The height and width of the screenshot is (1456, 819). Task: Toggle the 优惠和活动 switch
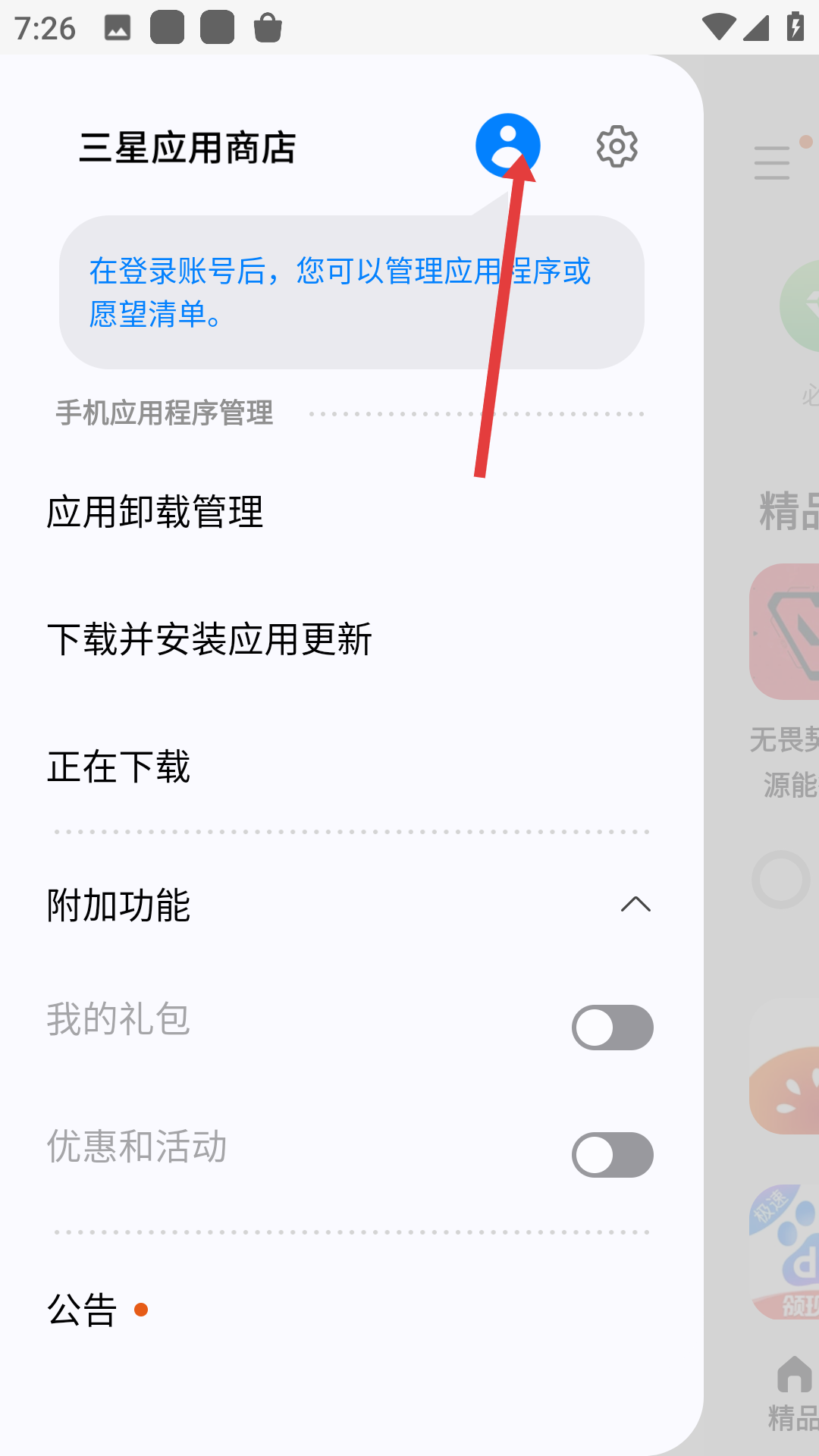[612, 1155]
